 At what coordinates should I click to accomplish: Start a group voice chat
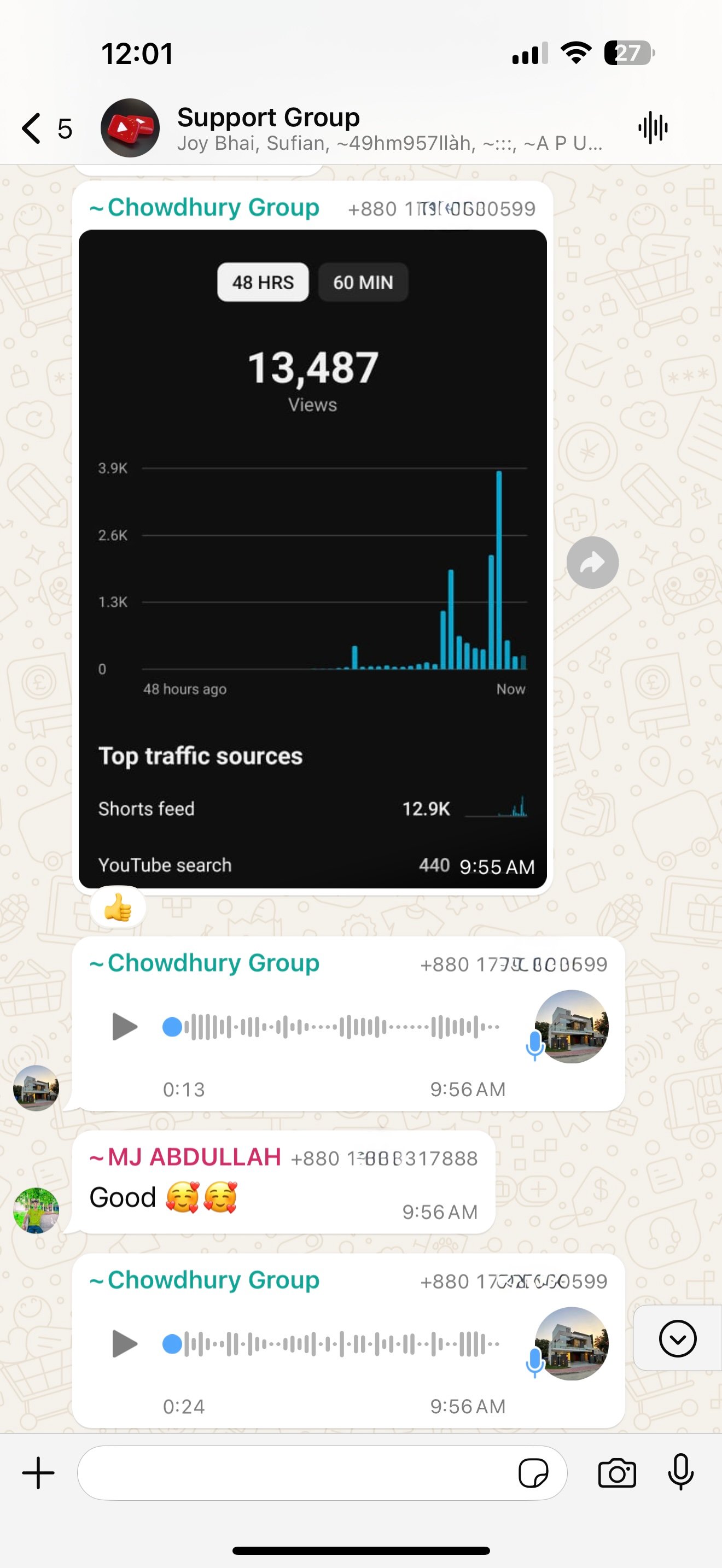(653, 128)
